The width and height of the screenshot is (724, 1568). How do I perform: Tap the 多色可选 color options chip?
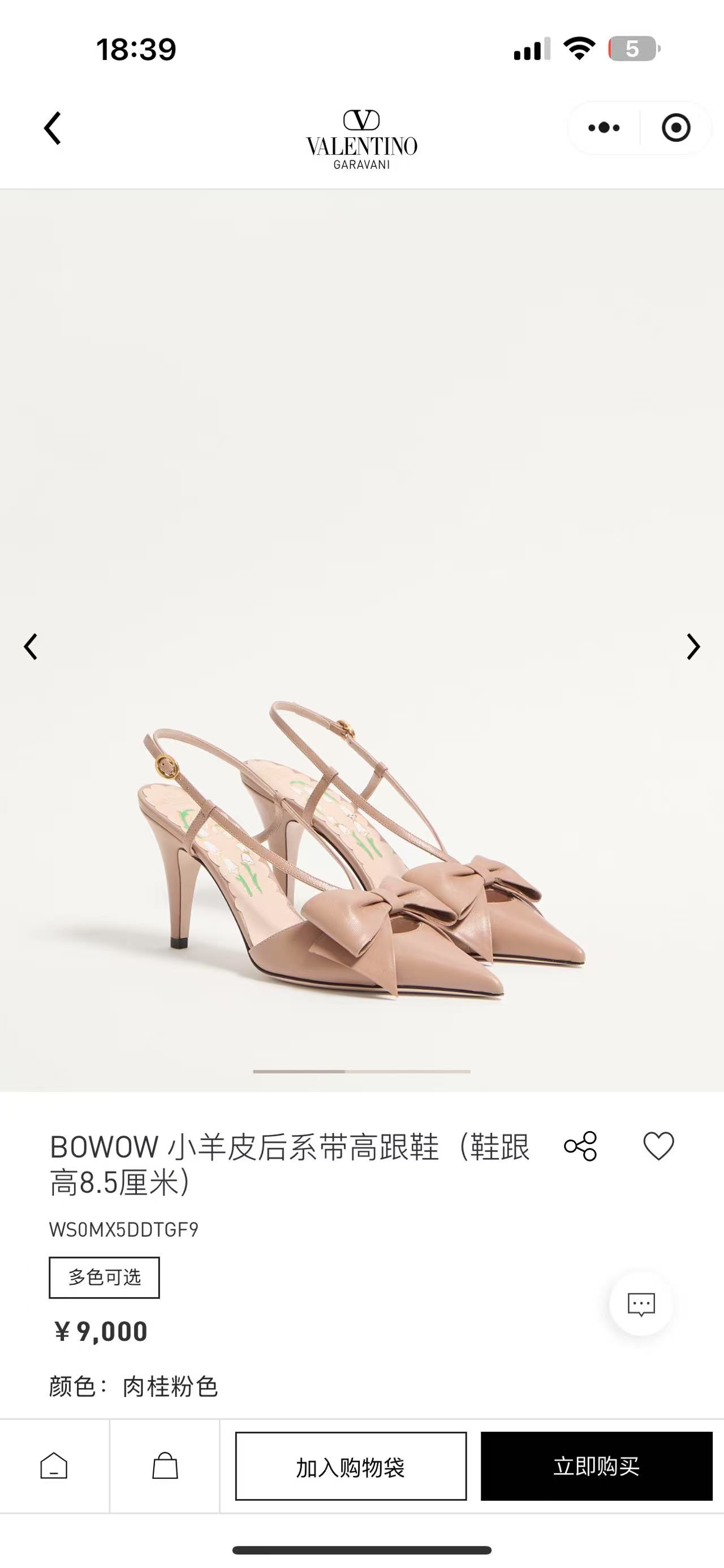(104, 1277)
